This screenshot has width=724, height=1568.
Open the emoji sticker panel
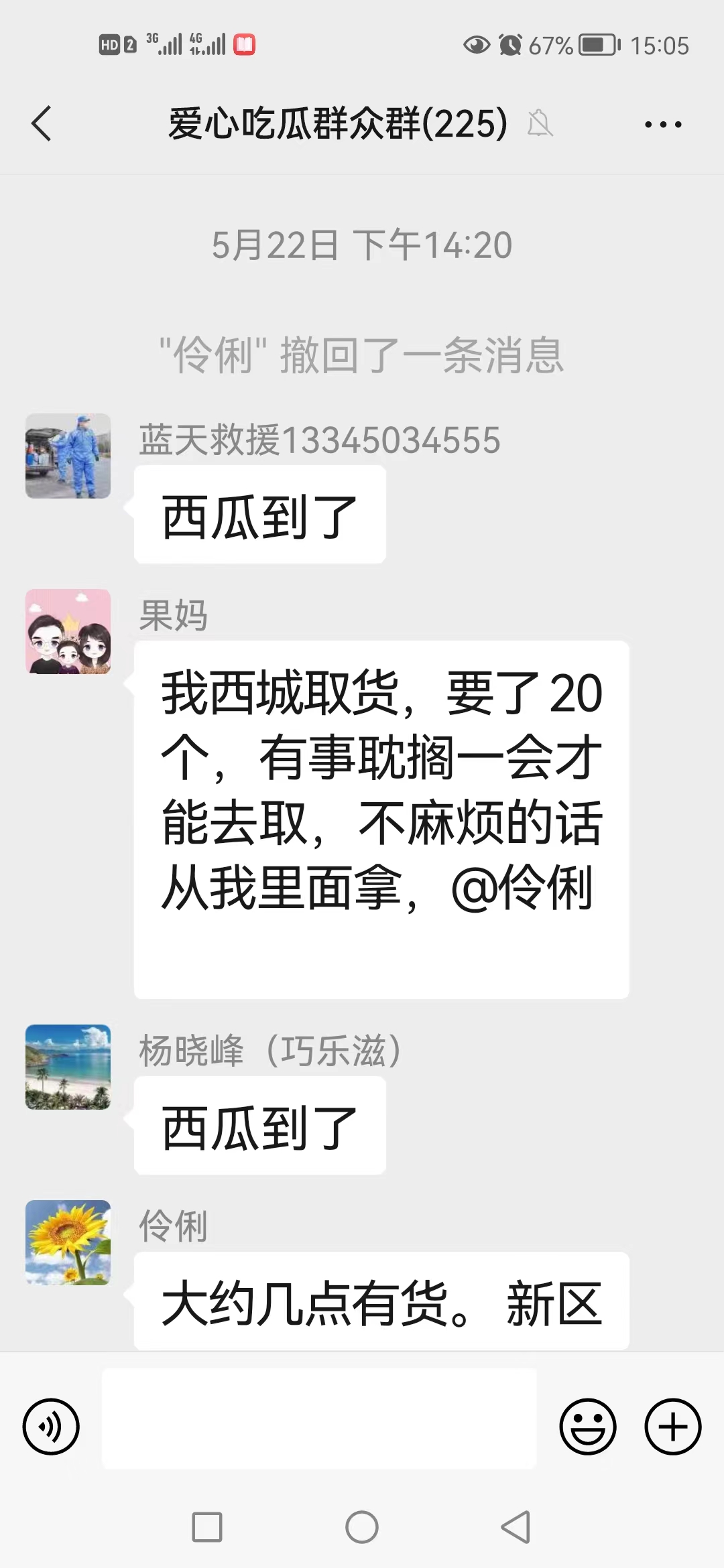[x=588, y=1427]
